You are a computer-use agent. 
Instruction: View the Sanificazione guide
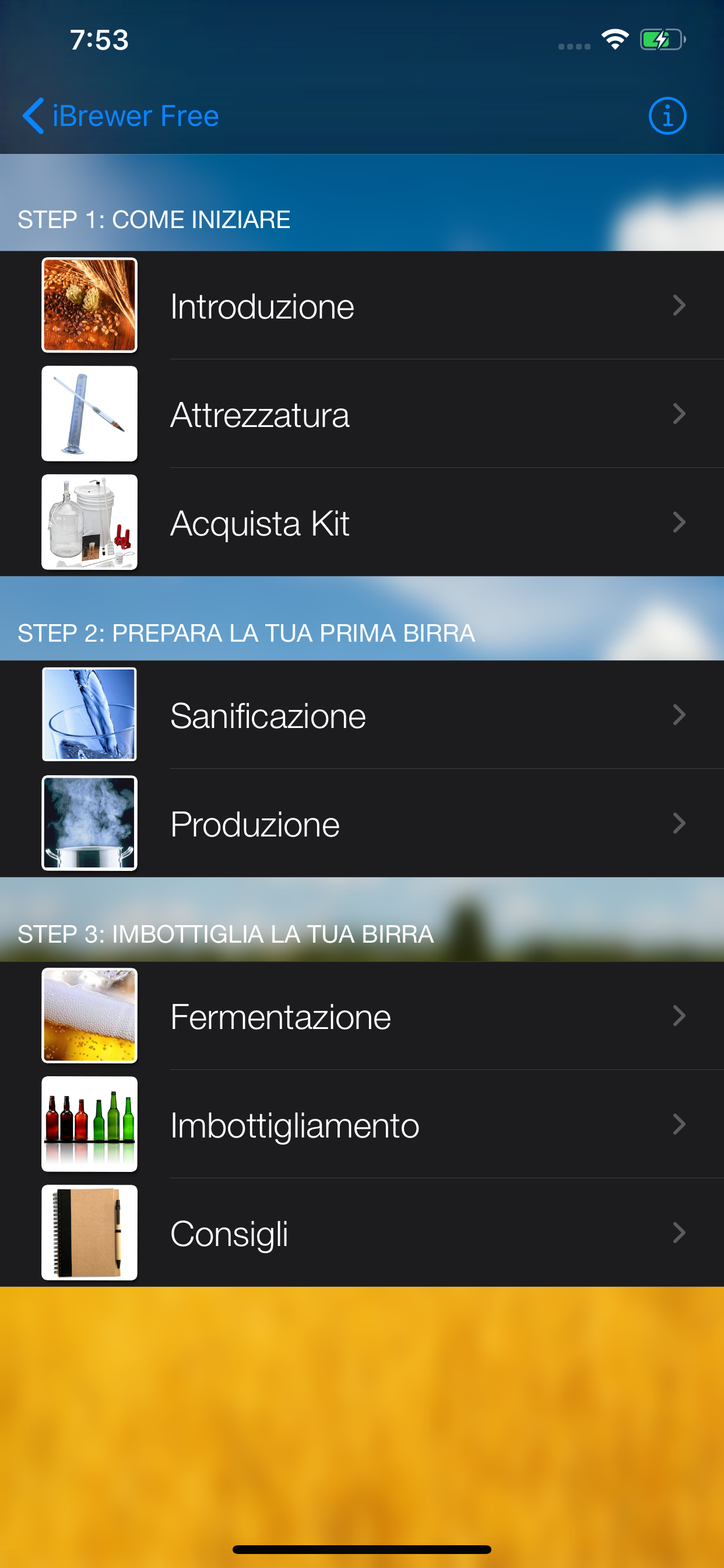(361, 715)
